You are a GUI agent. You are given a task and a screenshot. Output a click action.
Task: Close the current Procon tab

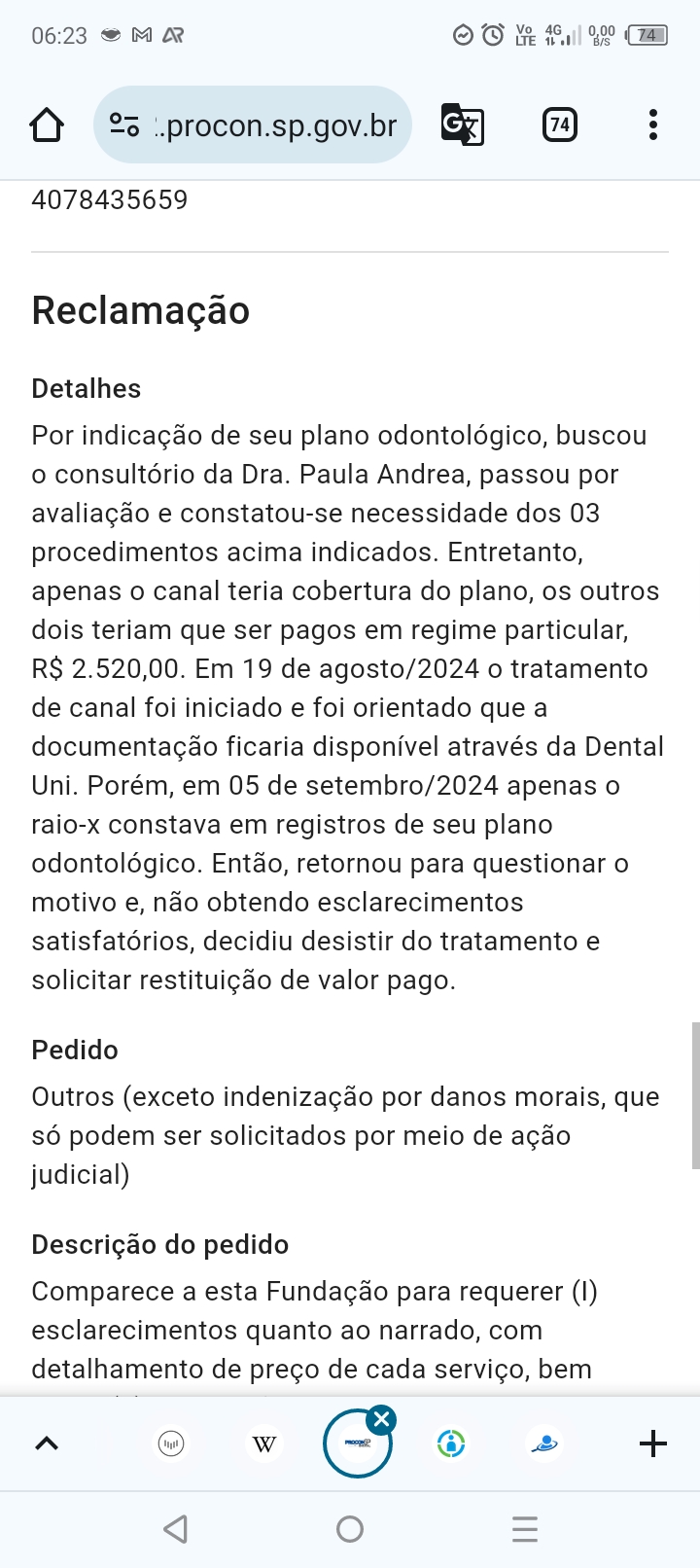pyautogui.click(x=382, y=1419)
